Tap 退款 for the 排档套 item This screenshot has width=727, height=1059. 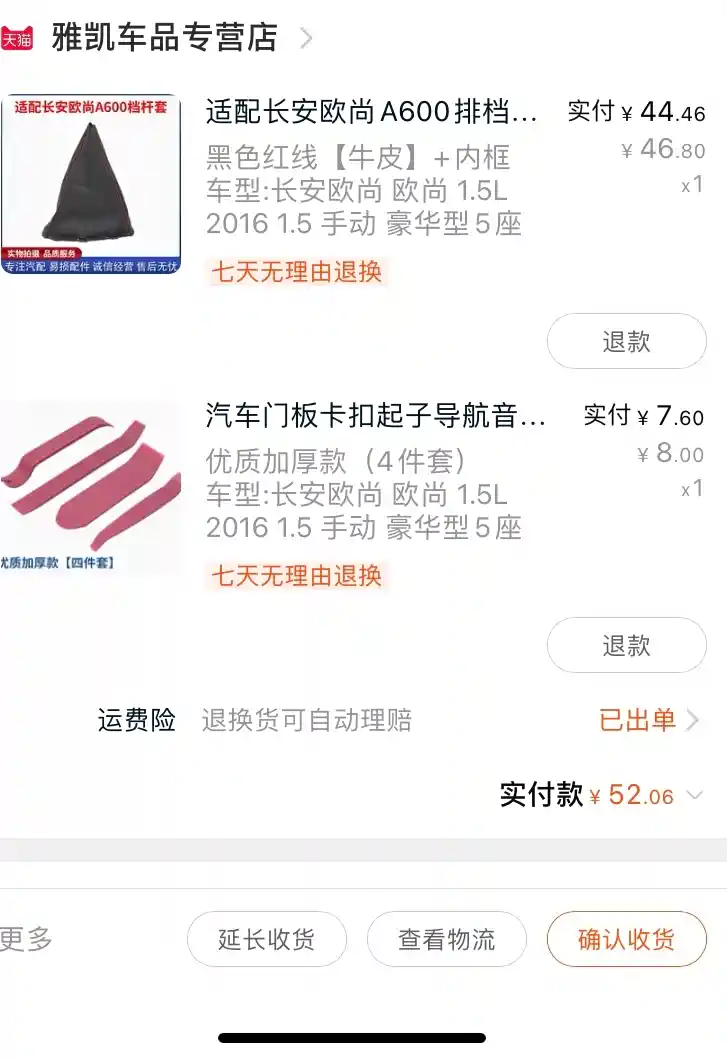(x=626, y=341)
